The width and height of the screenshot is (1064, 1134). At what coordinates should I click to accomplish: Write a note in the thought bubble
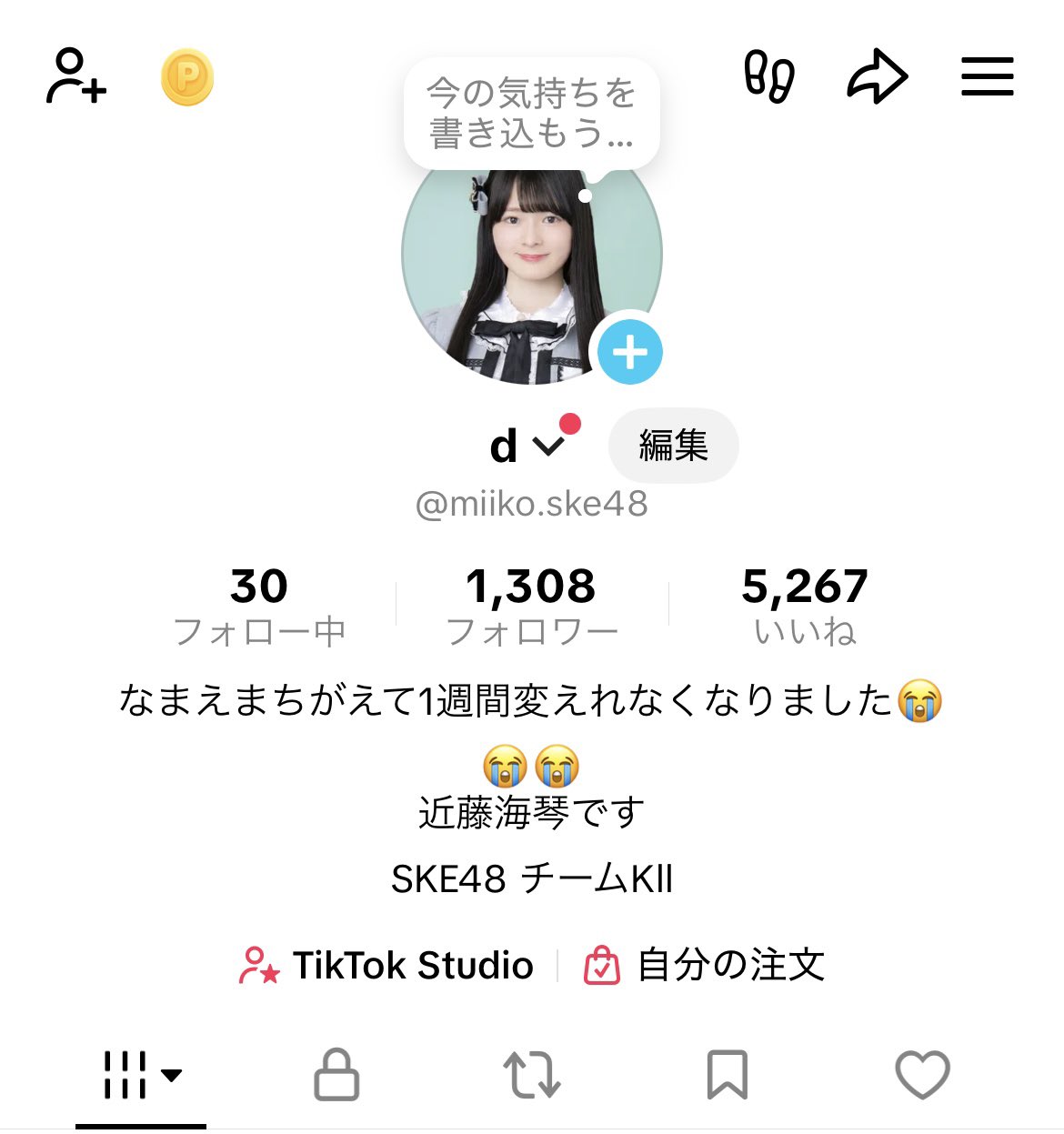pos(531,114)
